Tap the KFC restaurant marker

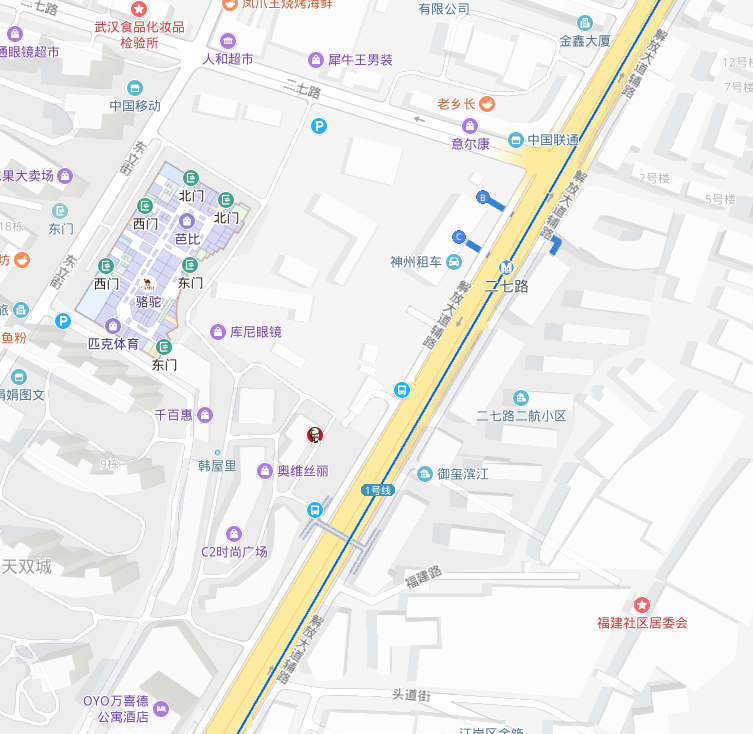(314, 434)
